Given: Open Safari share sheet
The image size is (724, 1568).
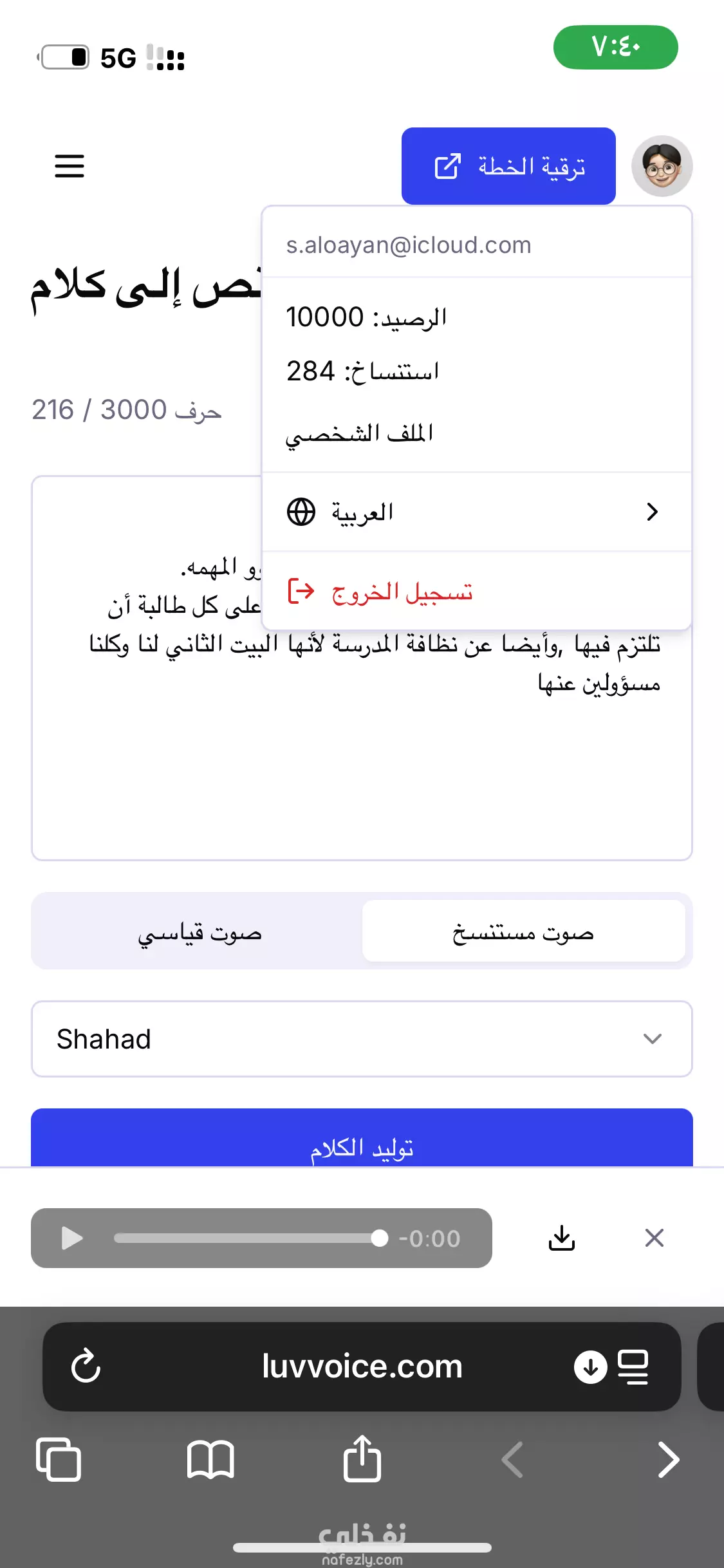Looking at the screenshot, I should click(x=362, y=1459).
